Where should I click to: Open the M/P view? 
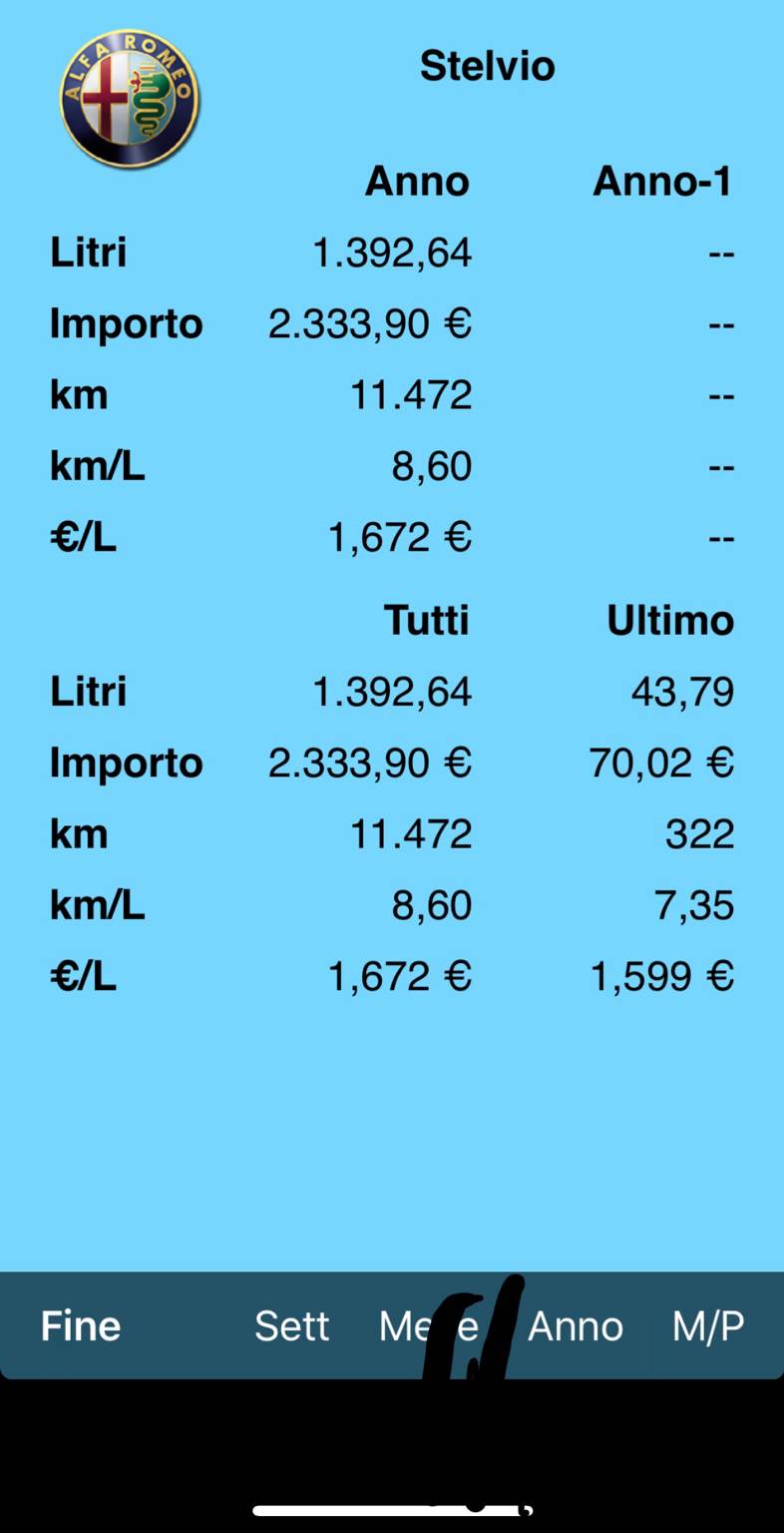pos(708,1326)
